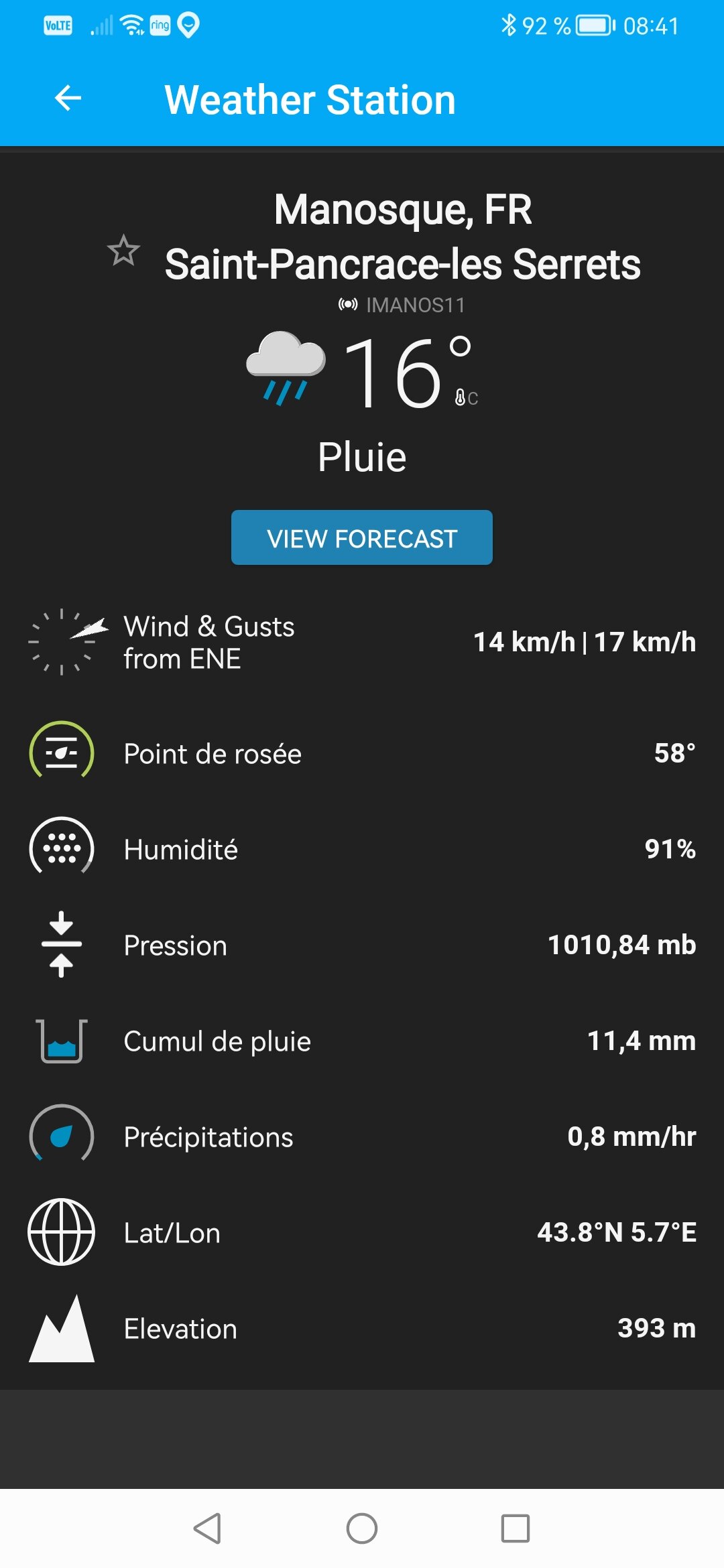This screenshot has width=724, height=1568.
Task: Tap the system home button
Action: point(361,1528)
